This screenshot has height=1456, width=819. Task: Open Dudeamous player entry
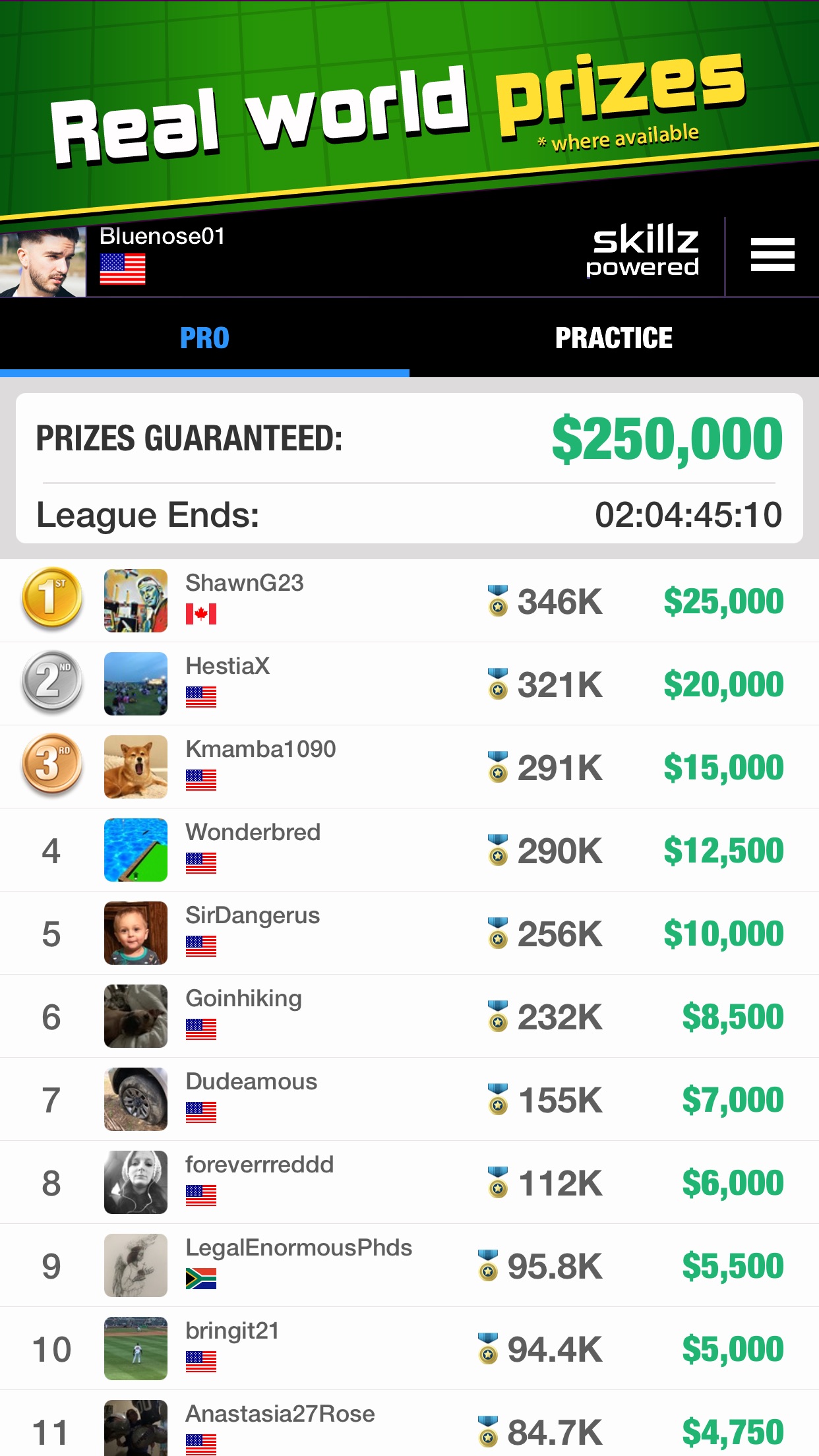[x=409, y=1099]
